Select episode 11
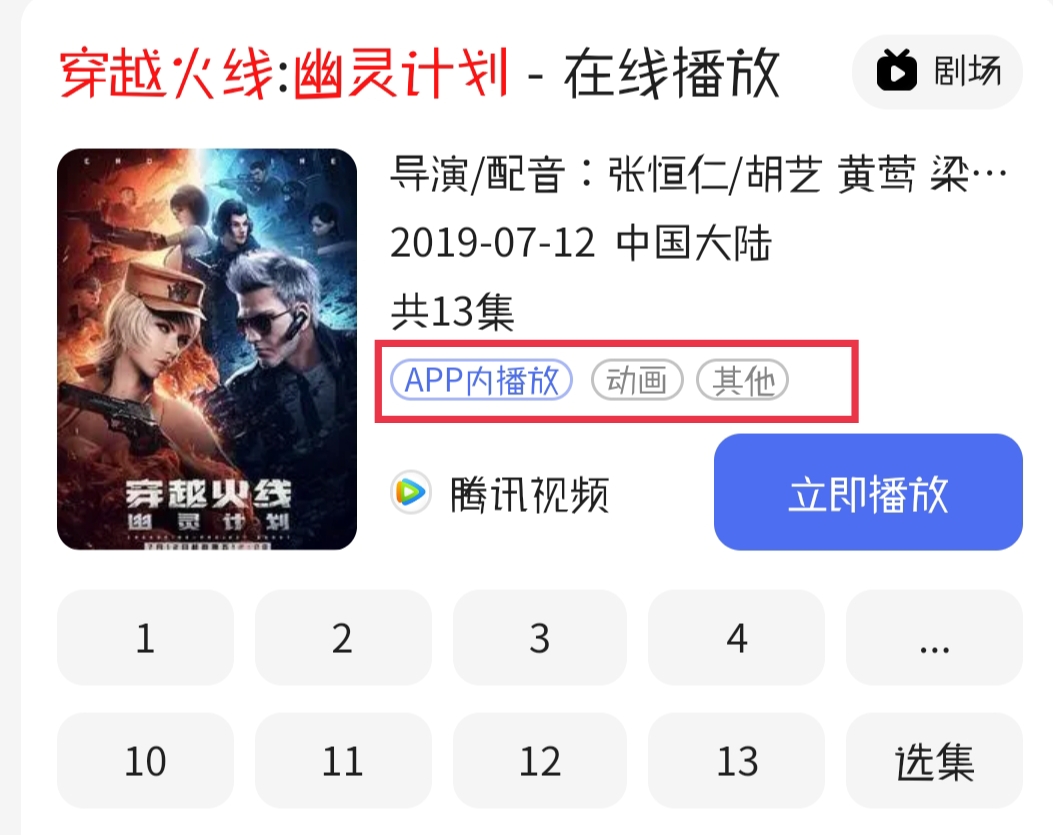This screenshot has height=835, width=1053. coord(343,761)
